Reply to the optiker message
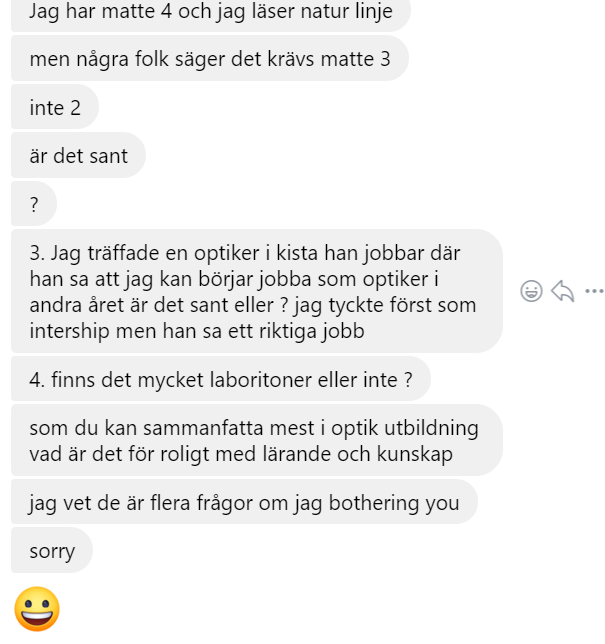This screenshot has height=644, width=605. click(x=563, y=291)
